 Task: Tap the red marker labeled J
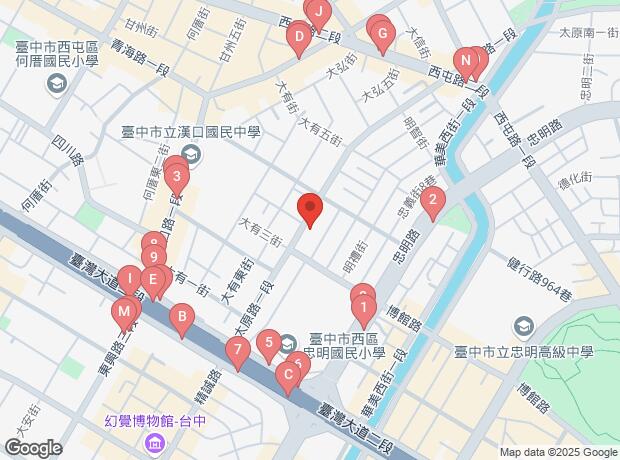click(318, 13)
